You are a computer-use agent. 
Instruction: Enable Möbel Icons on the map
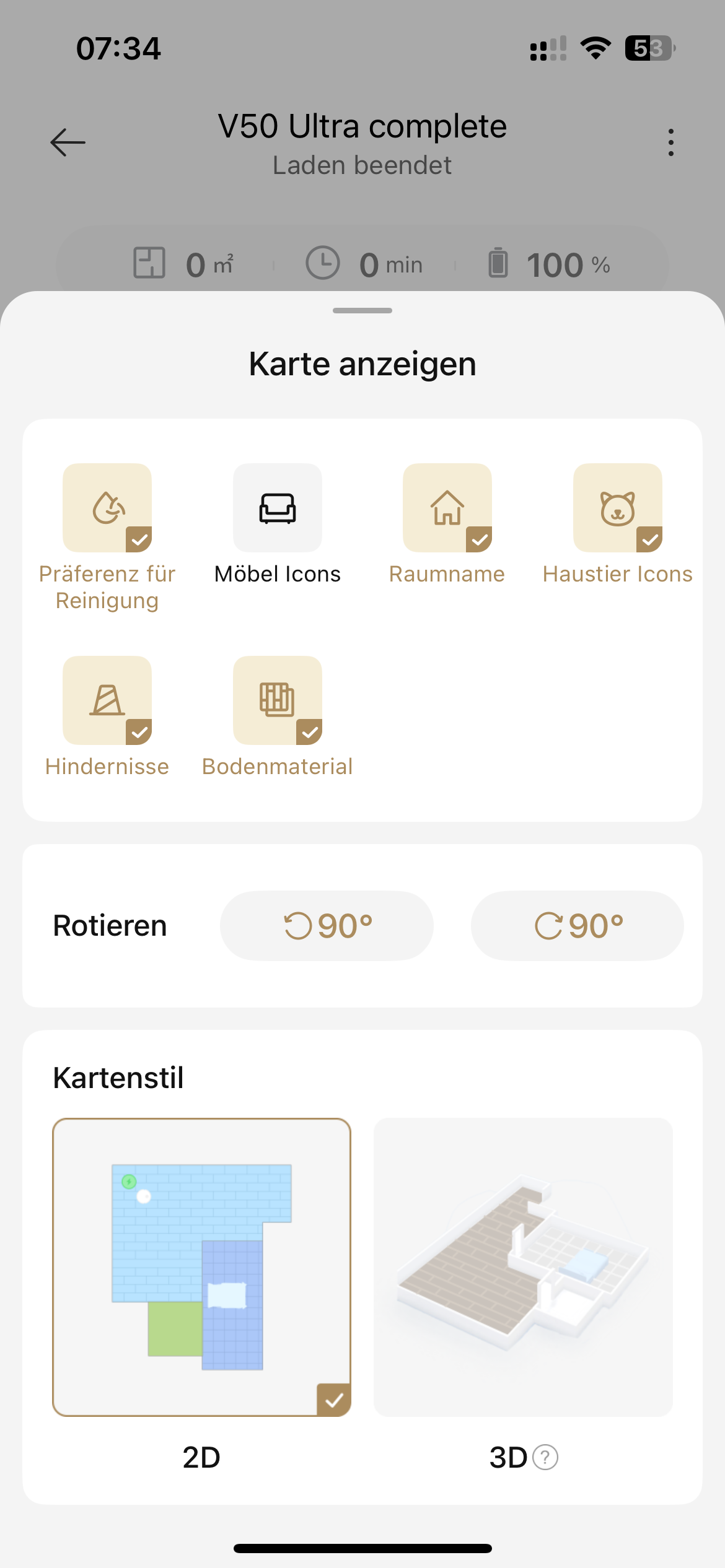(x=278, y=508)
